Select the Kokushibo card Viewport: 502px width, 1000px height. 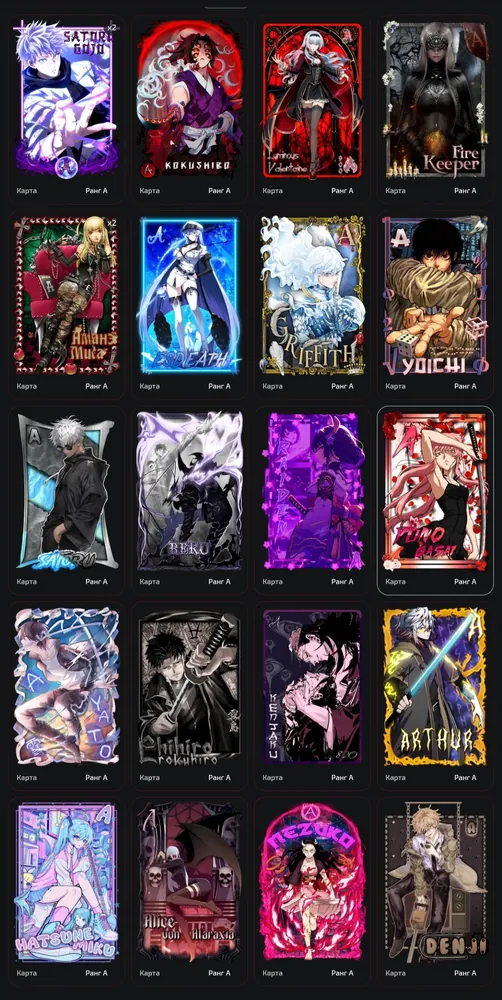coord(189,109)
